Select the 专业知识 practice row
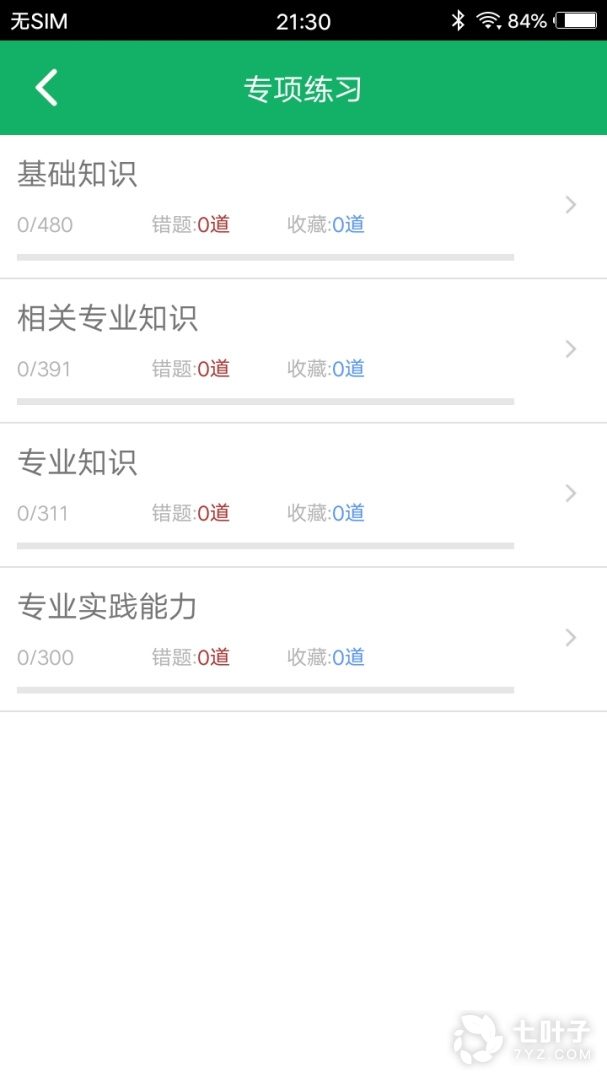Image resolution: width=607 pixels, height=1080 pixels. (303, 494)
